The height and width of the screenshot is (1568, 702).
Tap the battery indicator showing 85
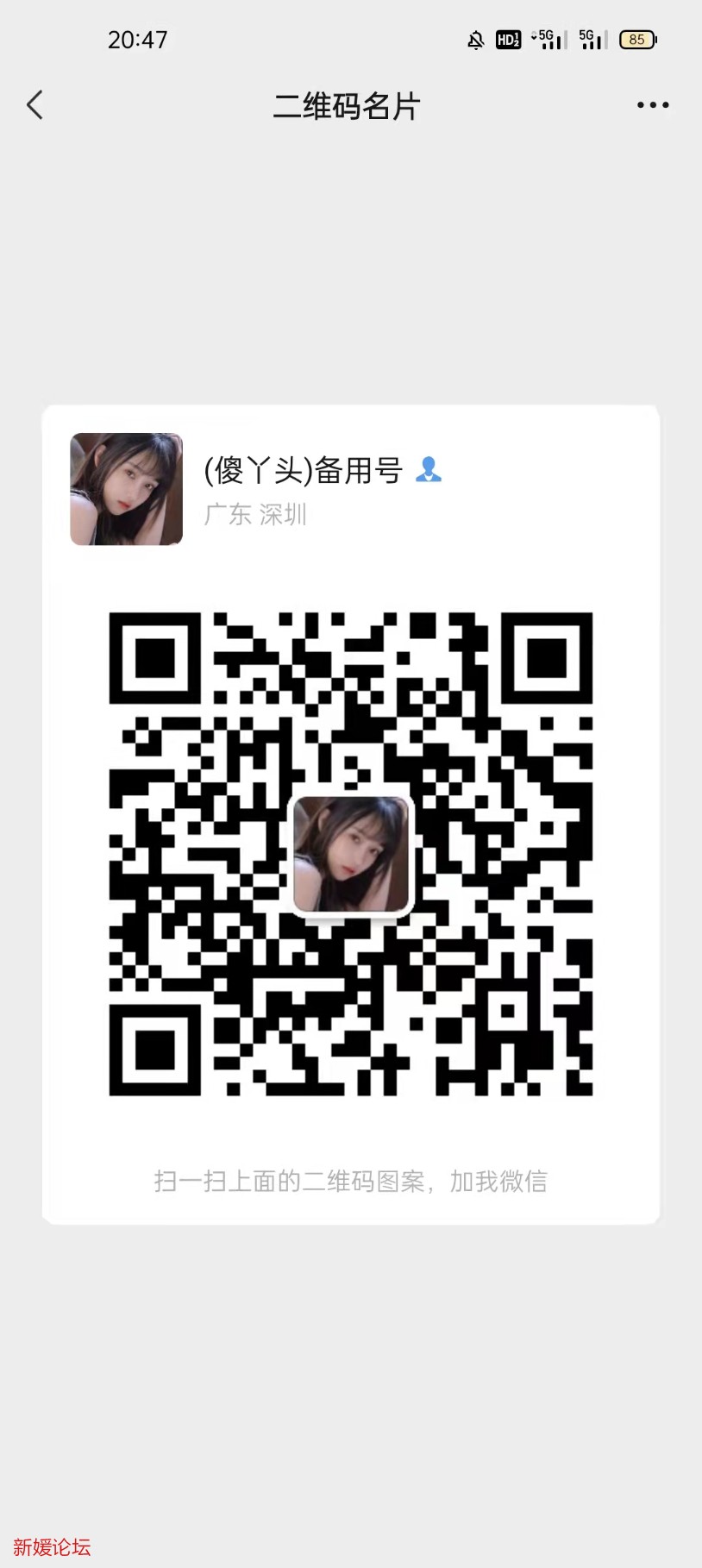click(x=637, y=39)
